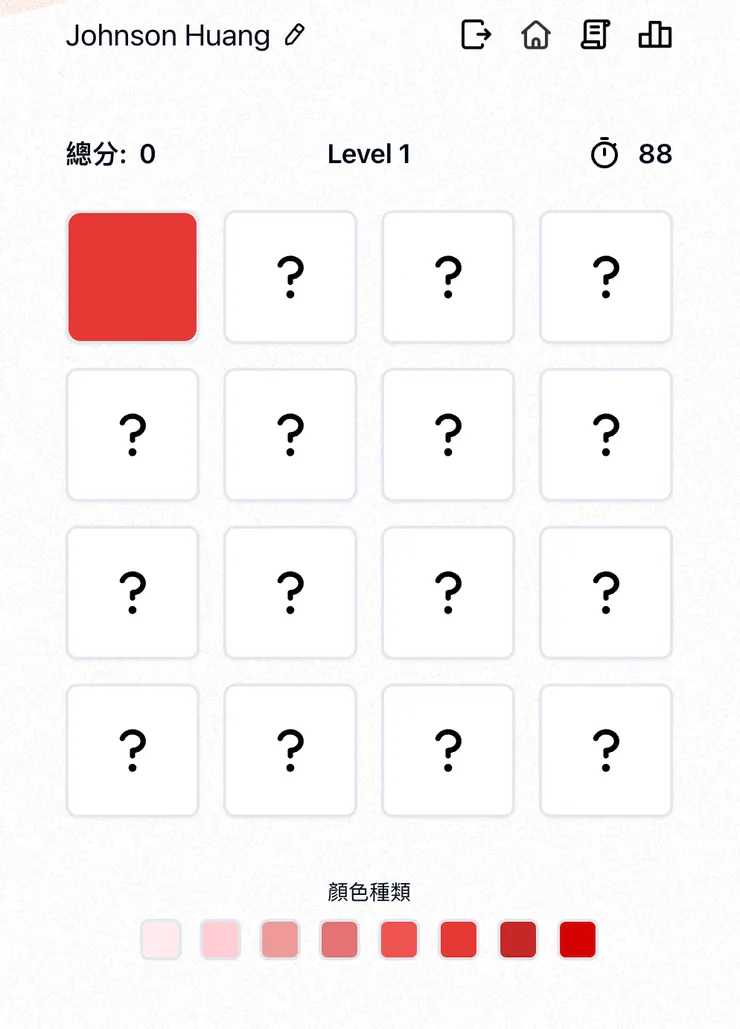This screenshot has height=1029, width=740.
Task: Return to home screen via house icon
Action: click(x=535, y=35)
